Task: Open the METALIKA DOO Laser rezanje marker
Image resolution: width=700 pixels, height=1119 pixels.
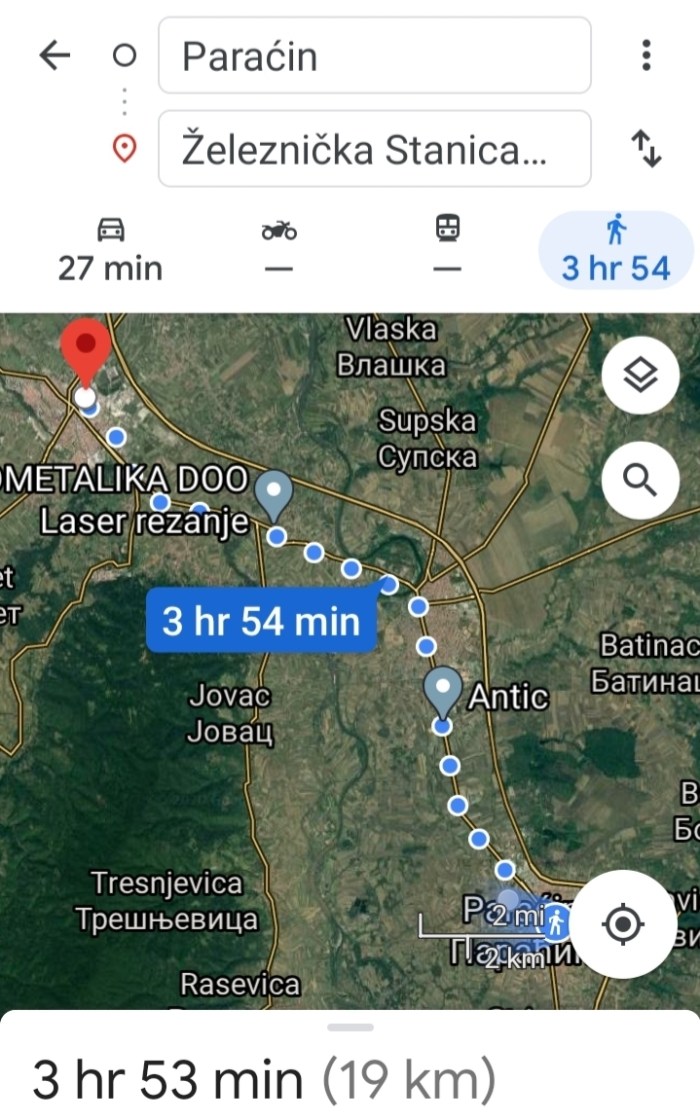Action: (x=273, y=492)
